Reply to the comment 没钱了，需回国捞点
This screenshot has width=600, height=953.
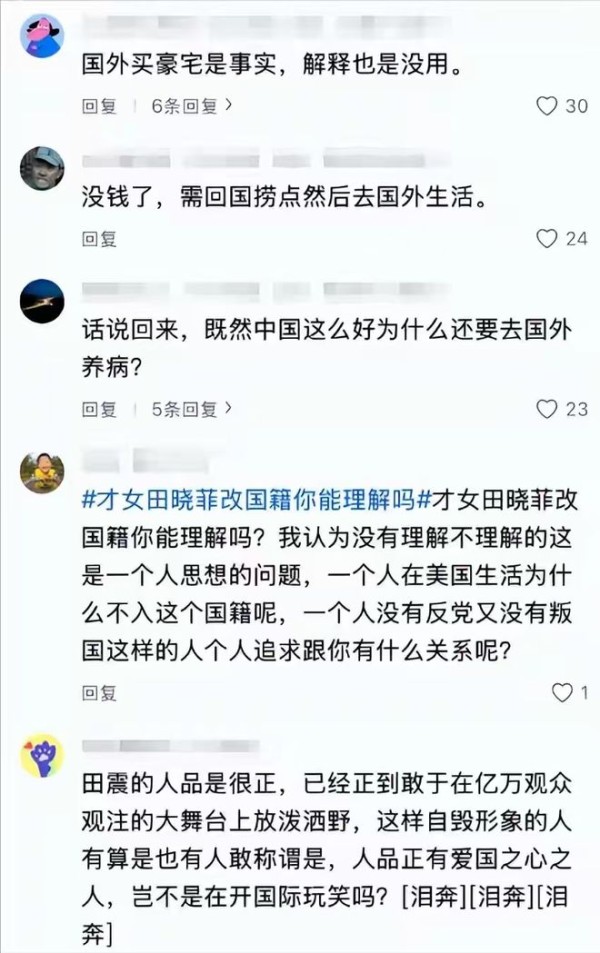click(99, 238)
